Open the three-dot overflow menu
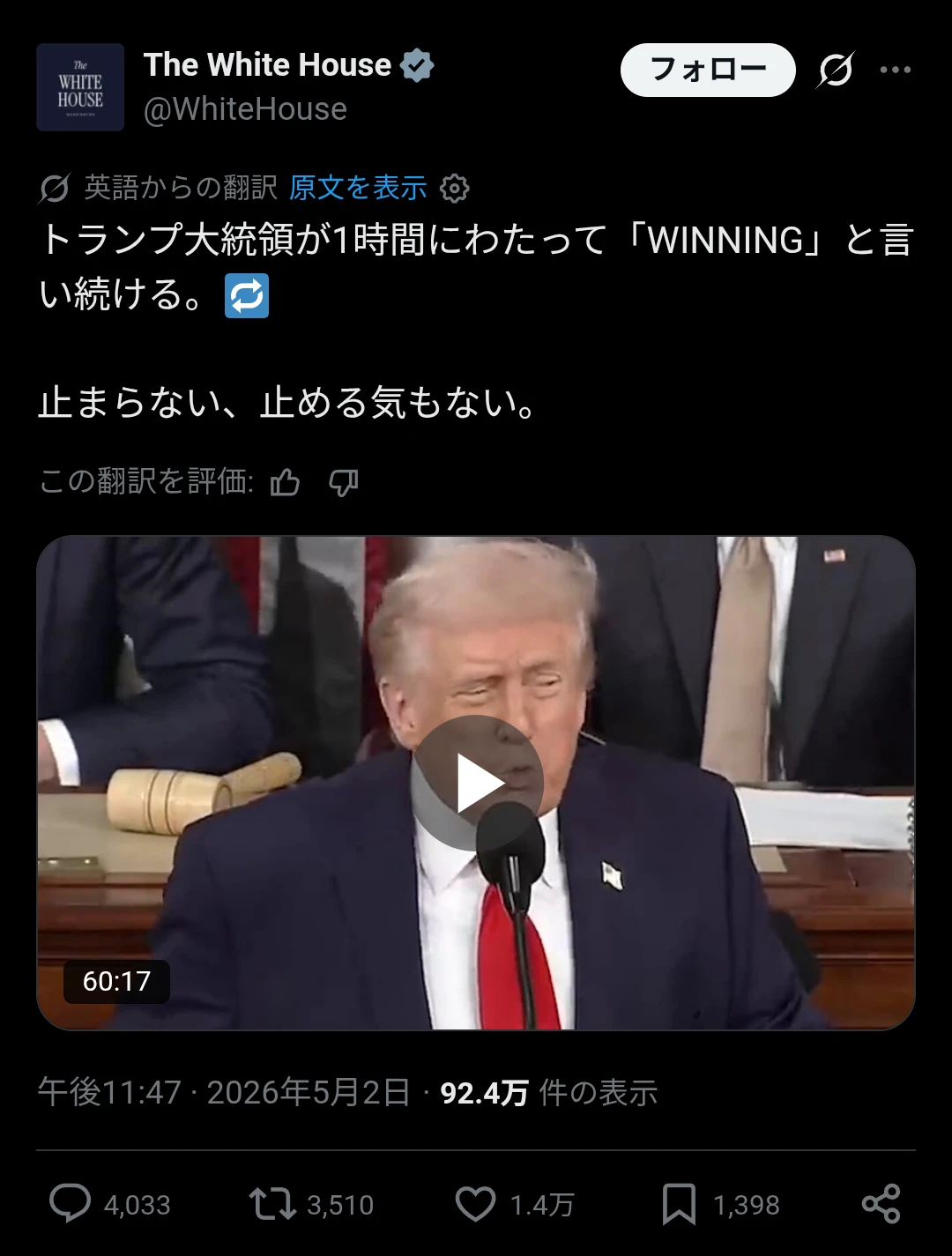Image resolution: width=952 pixels, height=1256 pixels. click(x=896, y=70)
